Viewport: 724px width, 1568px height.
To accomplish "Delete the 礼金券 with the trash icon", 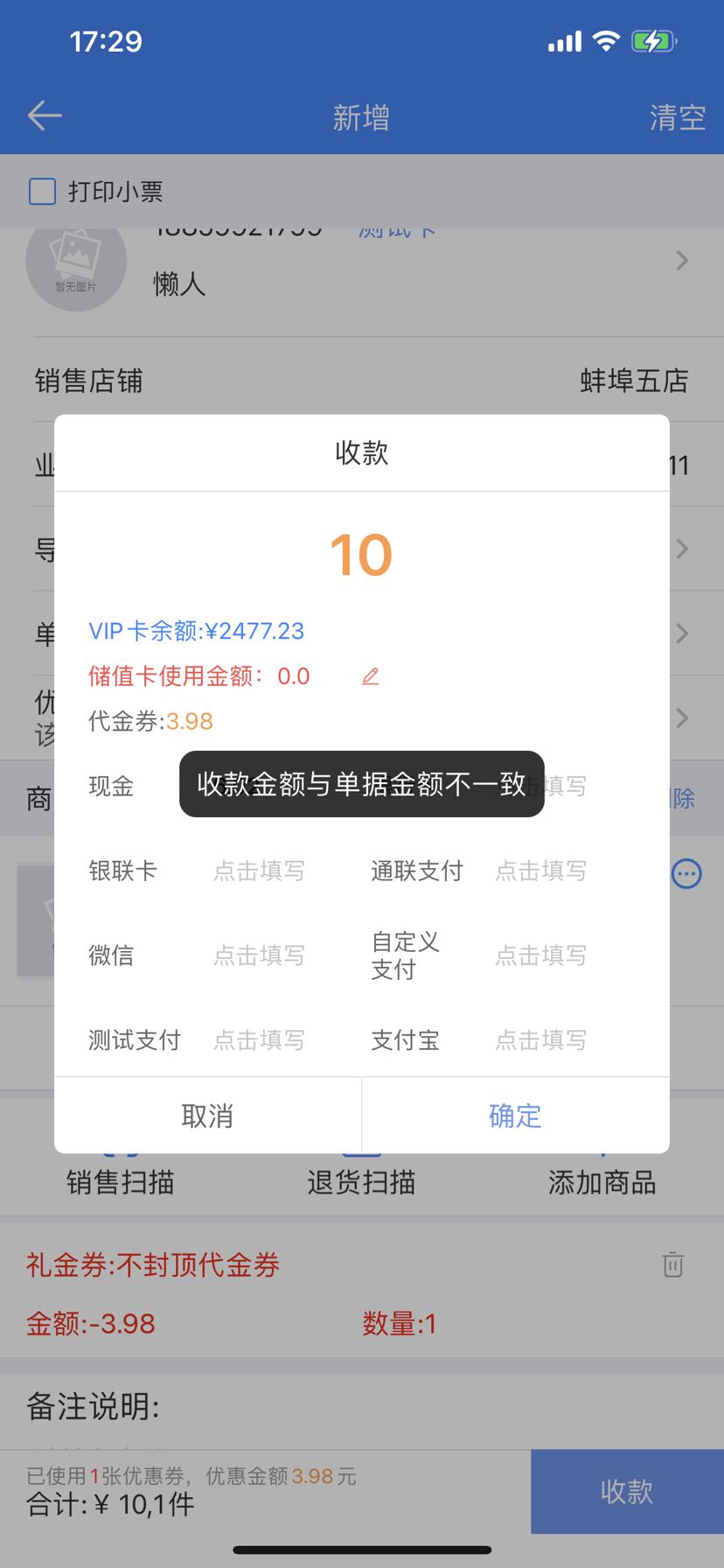I will coord(672,1264).
